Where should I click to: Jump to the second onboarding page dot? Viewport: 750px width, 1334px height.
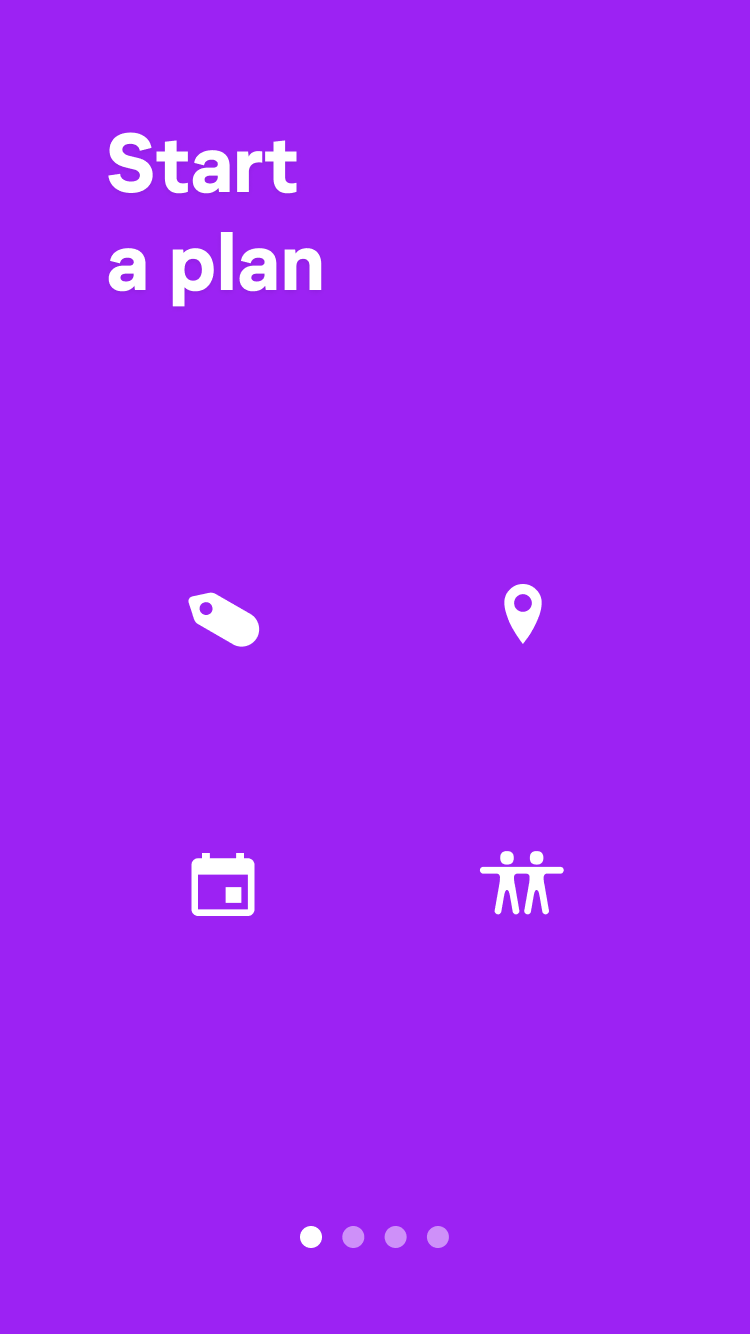point(353,1237)
